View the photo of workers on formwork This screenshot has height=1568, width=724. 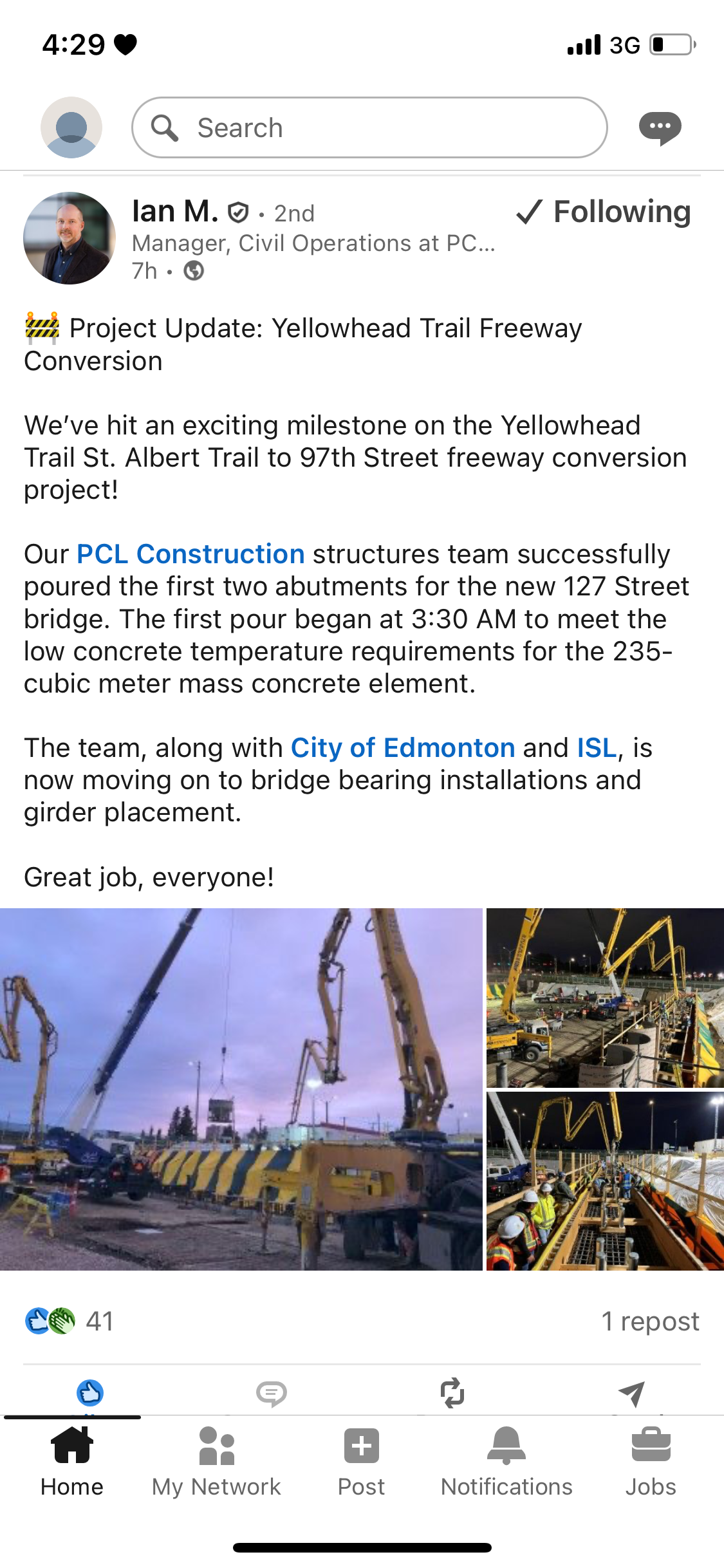tap(605, 1181)
